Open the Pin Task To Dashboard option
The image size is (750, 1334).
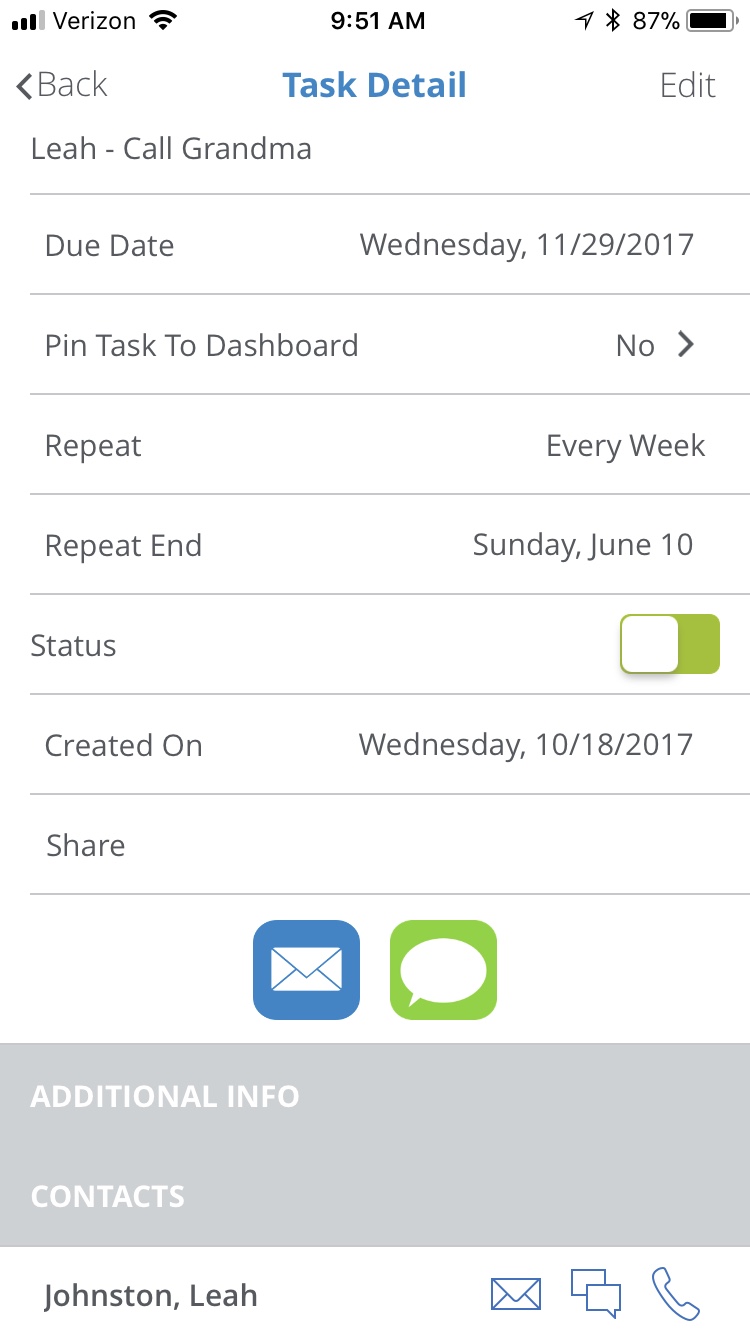(390, 345)
